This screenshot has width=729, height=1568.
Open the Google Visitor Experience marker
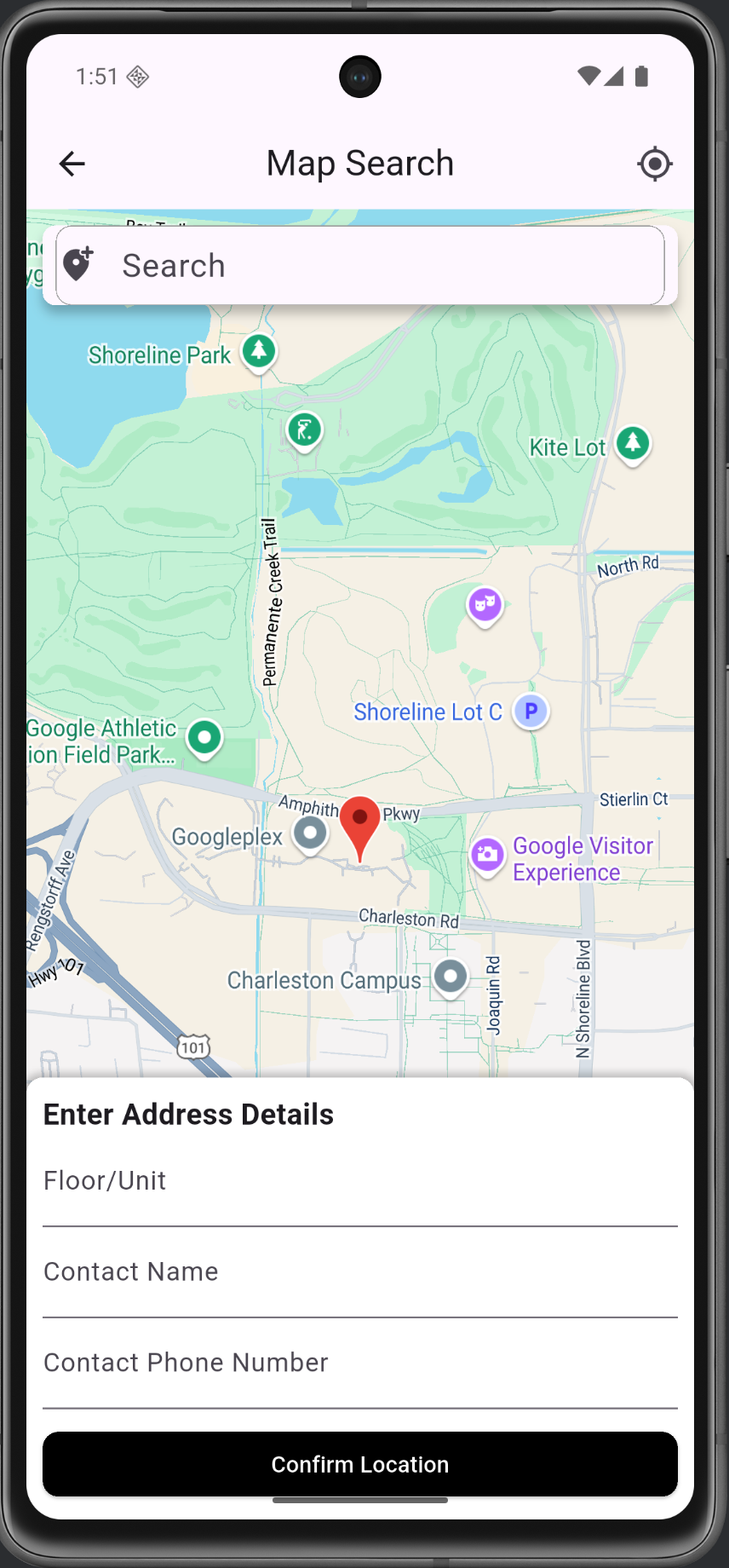pos(488,855)
